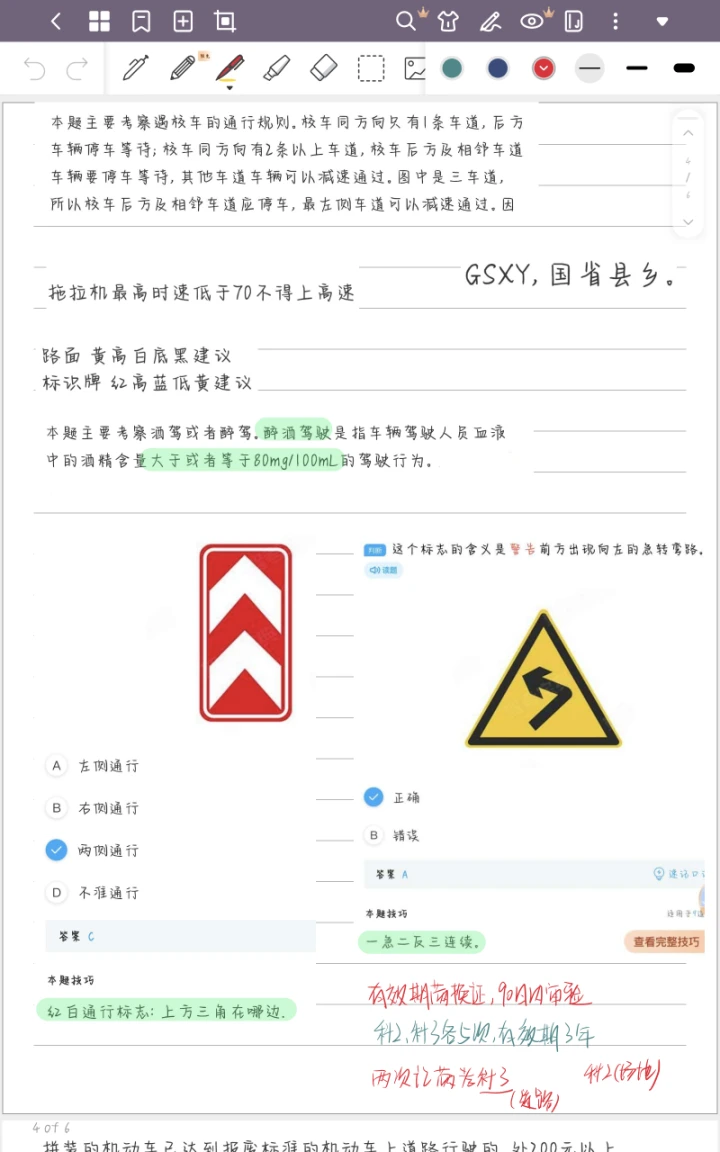Redo the last undone stroke

coord(77,69)
